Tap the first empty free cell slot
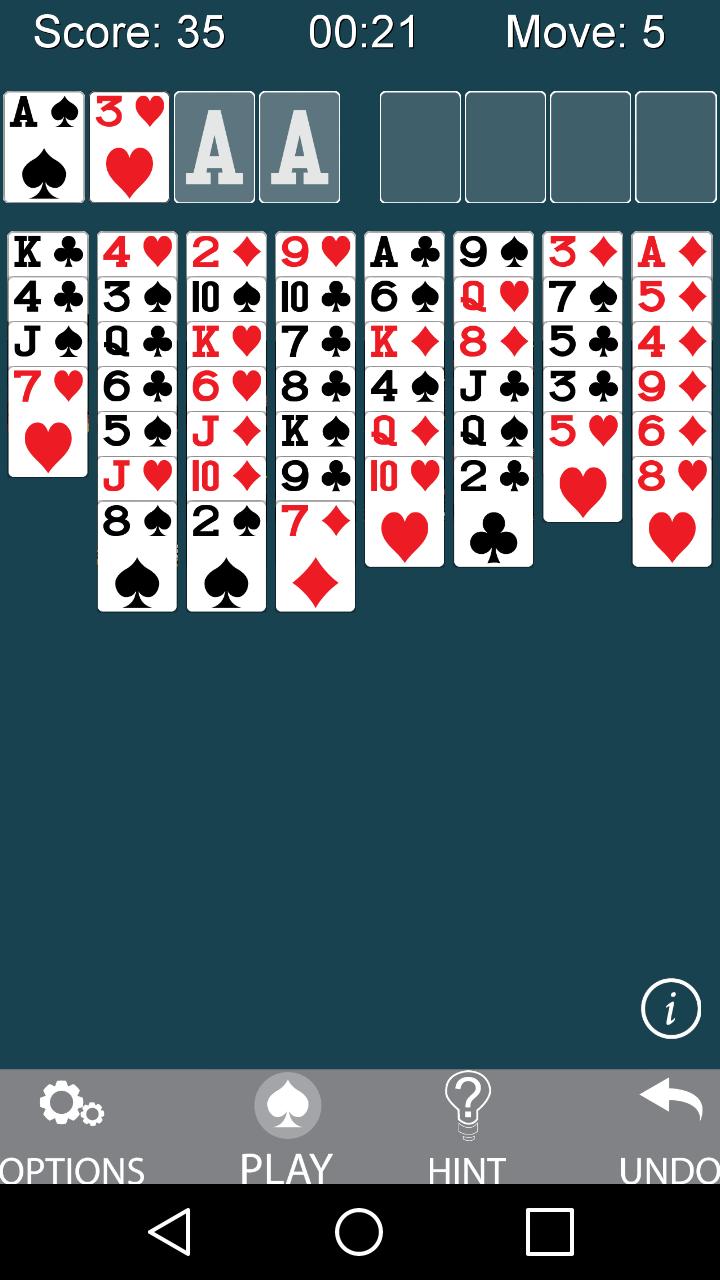The image size is (720, 1280). point(419,147)
